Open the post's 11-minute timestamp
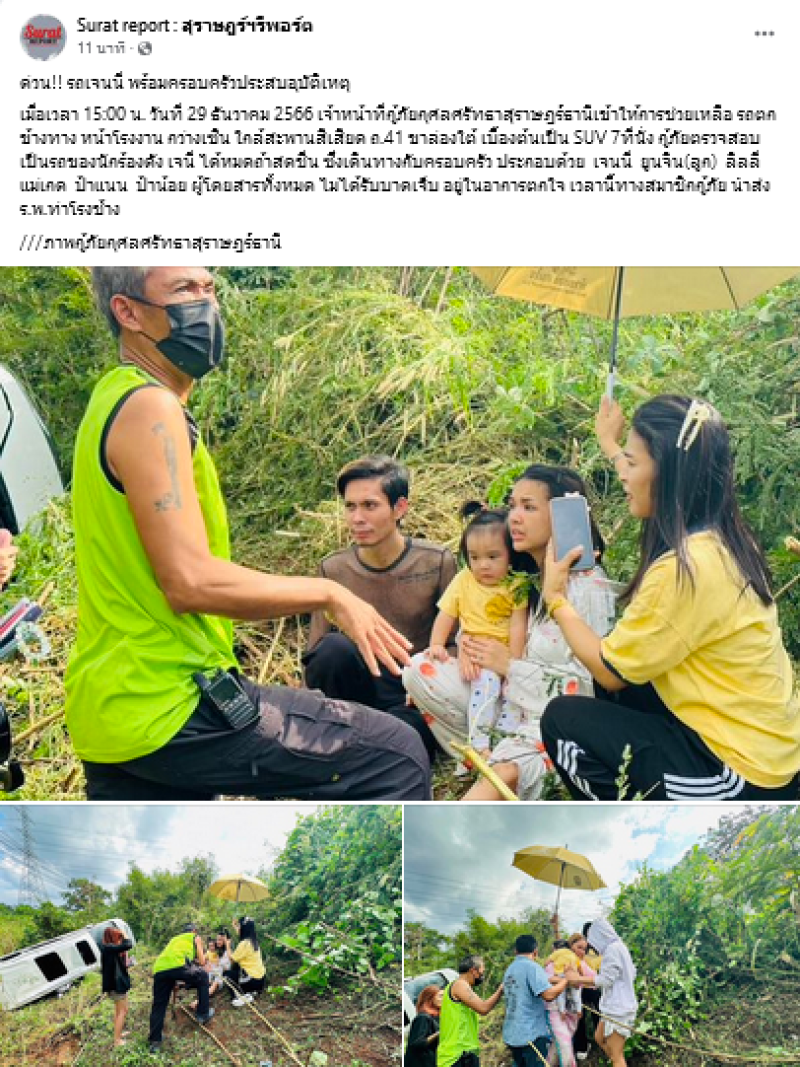 coord(101,48)
